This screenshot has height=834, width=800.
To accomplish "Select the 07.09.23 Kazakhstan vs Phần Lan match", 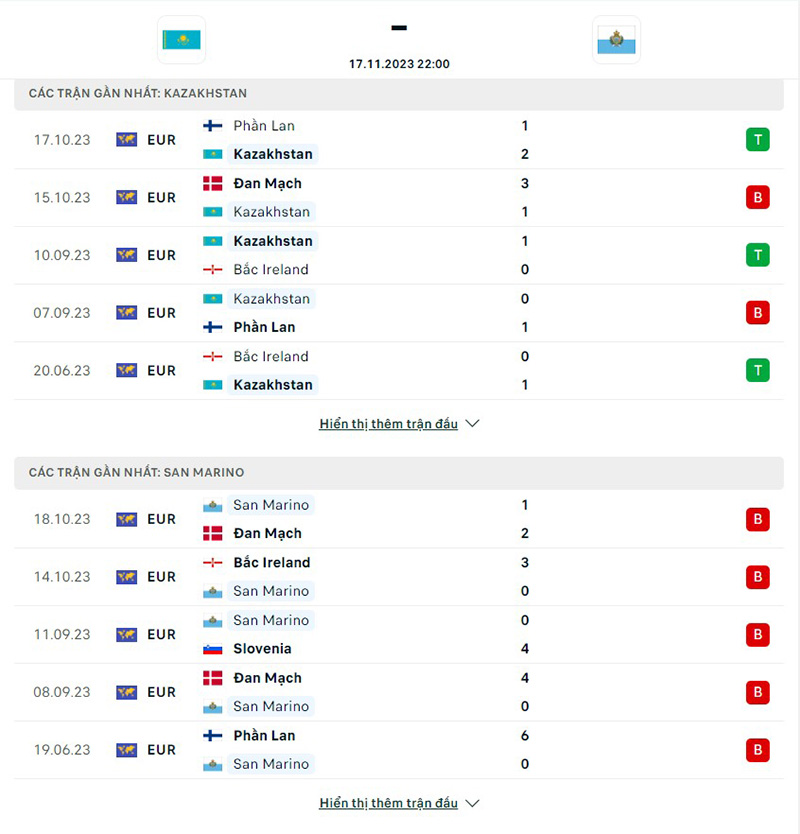I will pyautogui.click(x=400, y=313).
